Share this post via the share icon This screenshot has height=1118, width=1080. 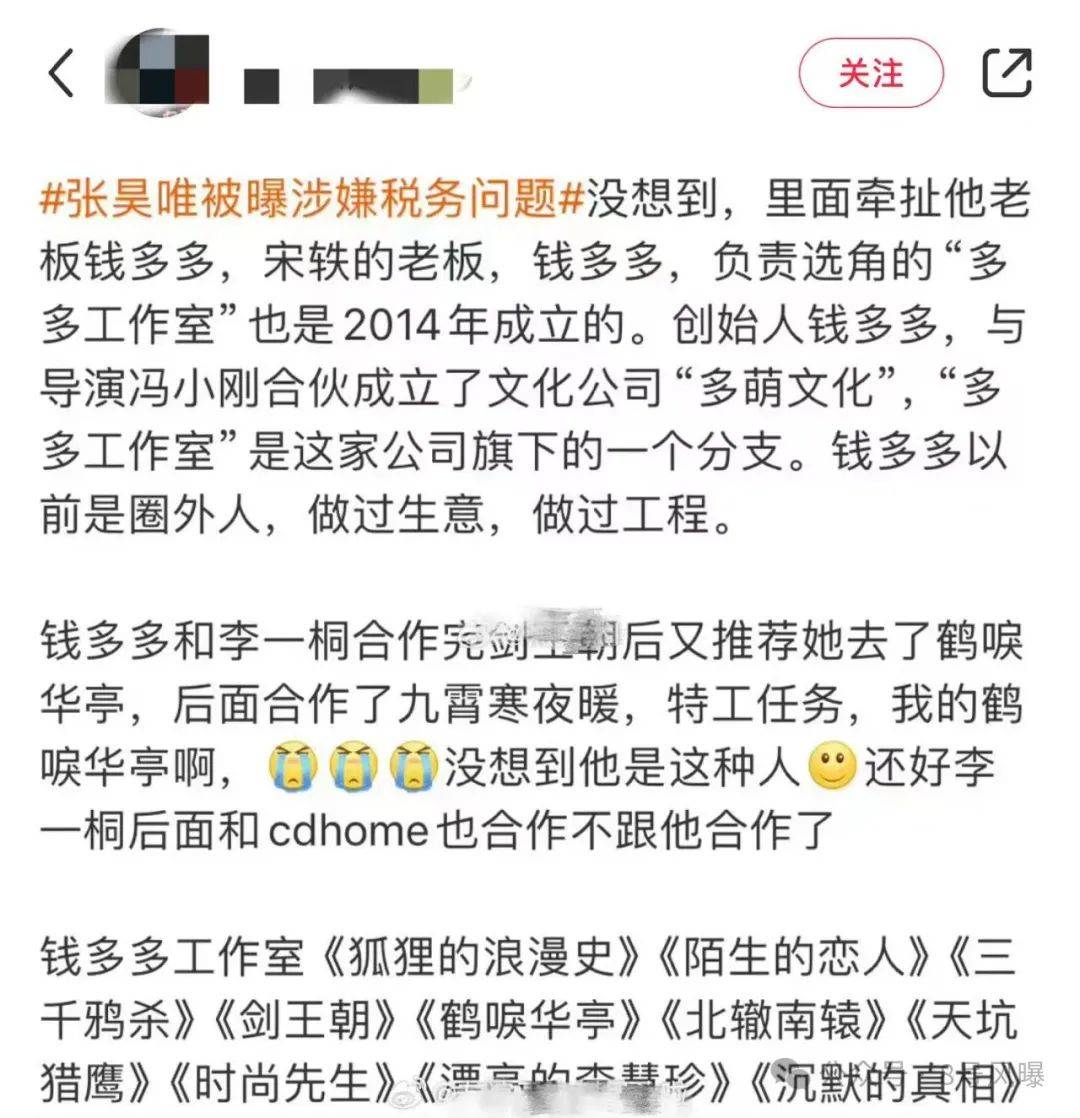click(1005, 73)
